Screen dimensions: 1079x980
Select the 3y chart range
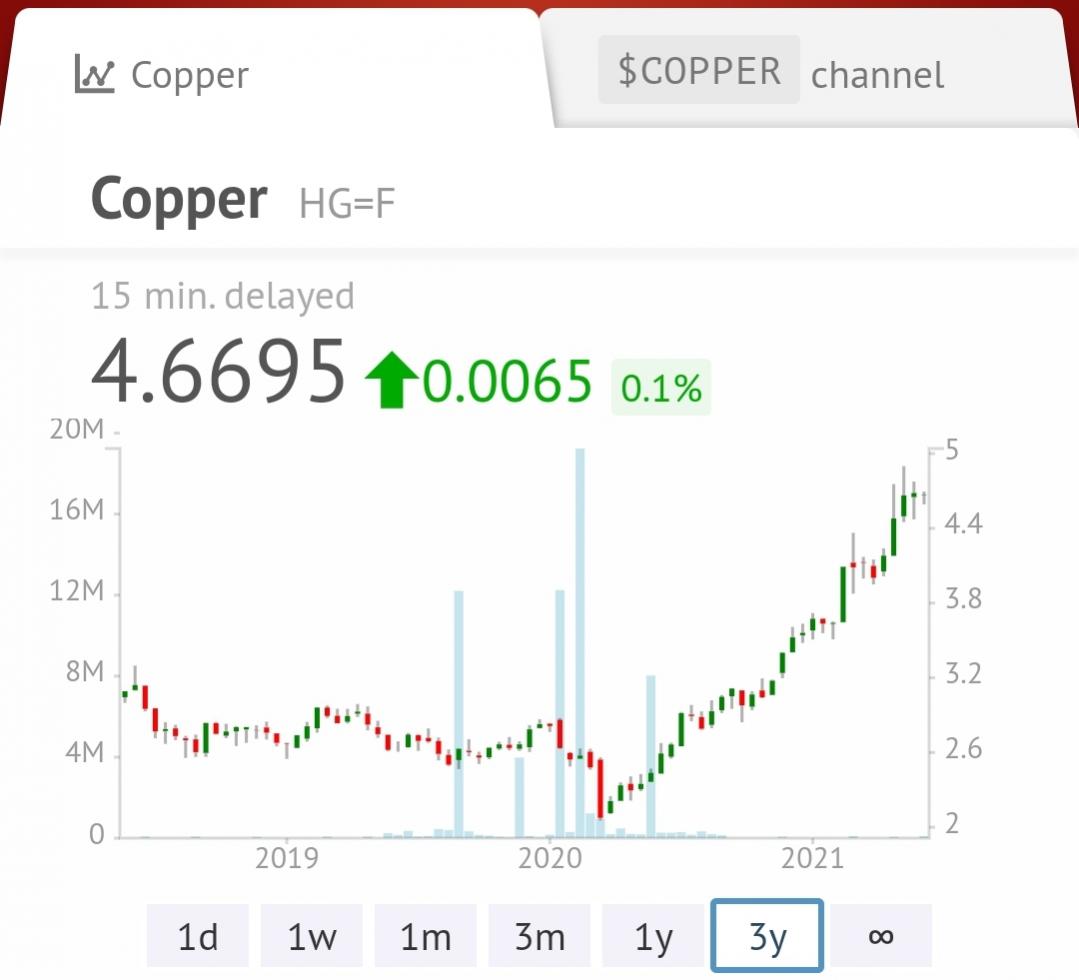pos(767,937)
